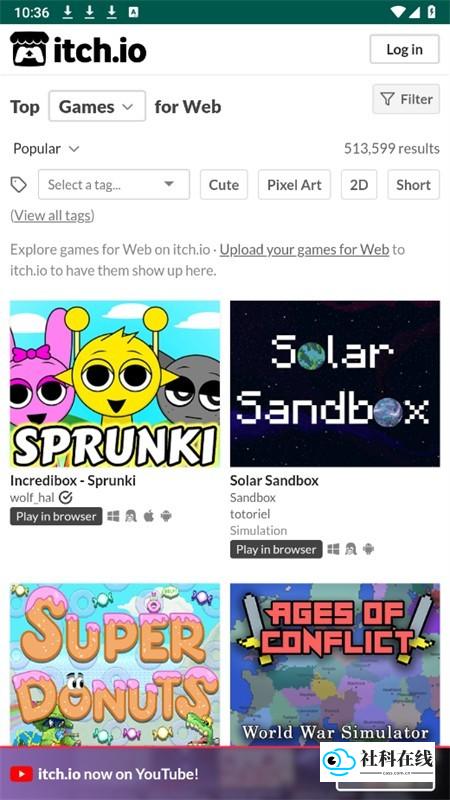
Task: Open the Filter options
Action: (x=406, y=99)
